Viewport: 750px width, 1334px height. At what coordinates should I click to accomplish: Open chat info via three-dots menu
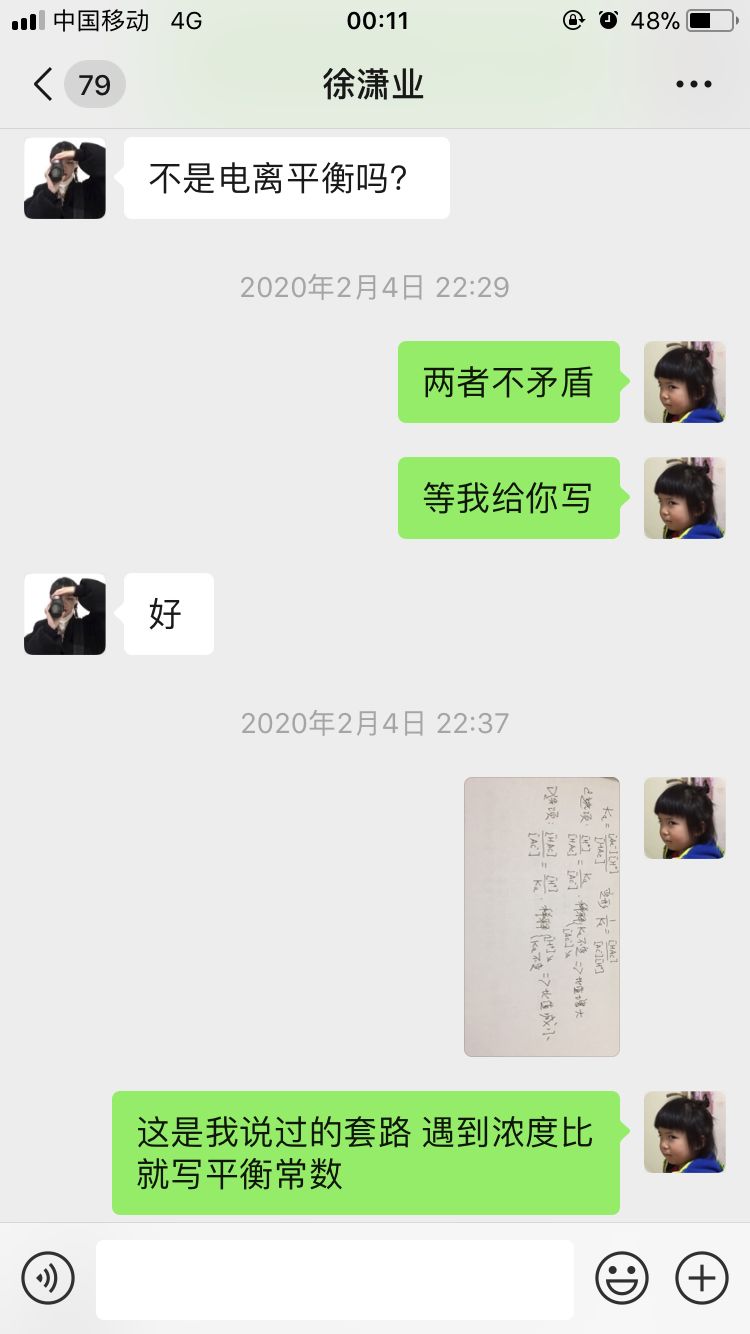[x=693, y=85]
